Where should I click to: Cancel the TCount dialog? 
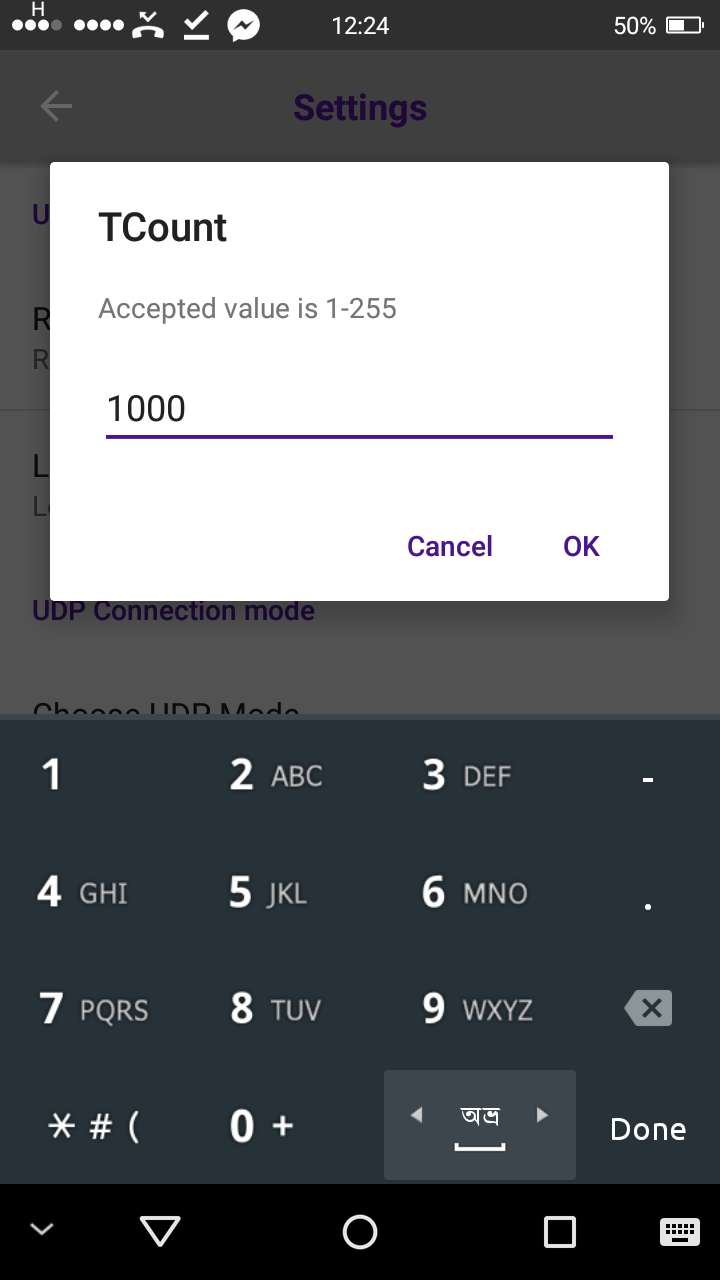coord(450,546)
